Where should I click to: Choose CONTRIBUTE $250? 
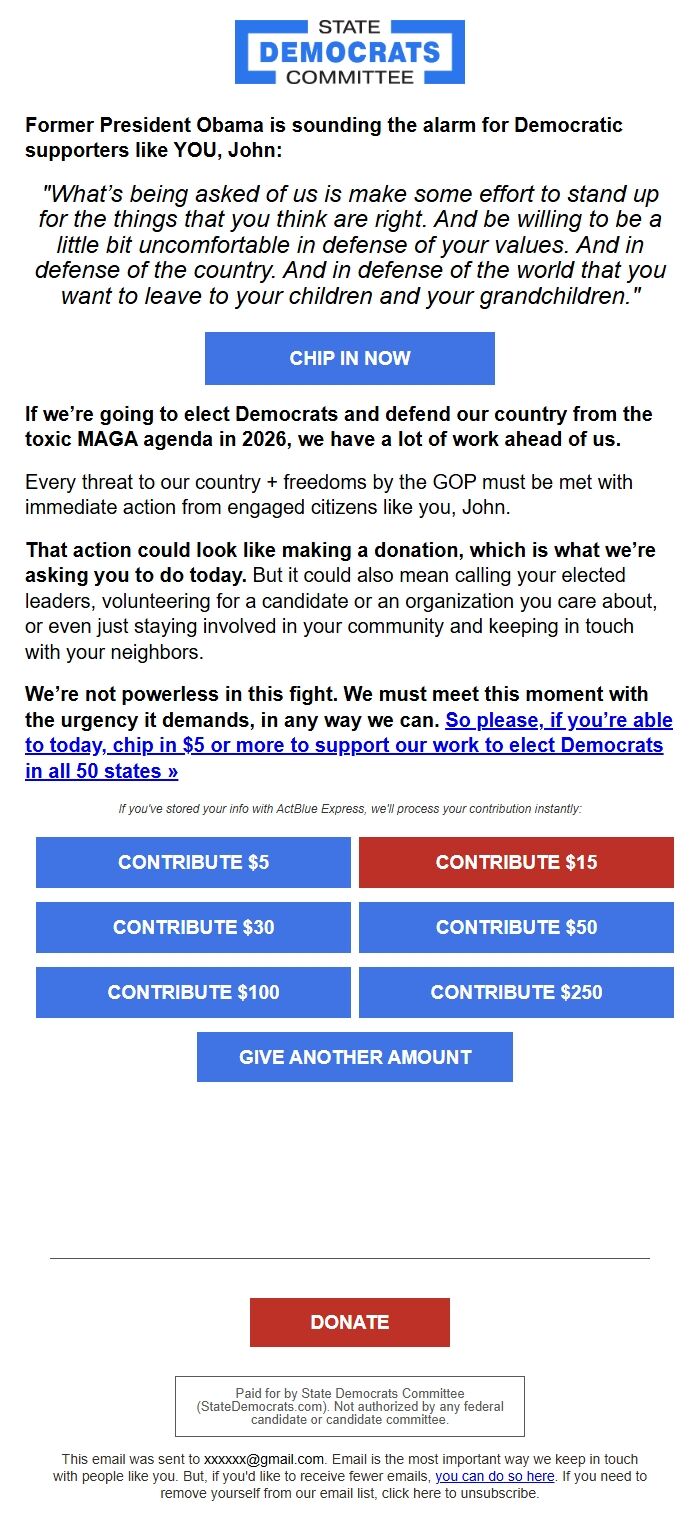click(x=516, y=992)
